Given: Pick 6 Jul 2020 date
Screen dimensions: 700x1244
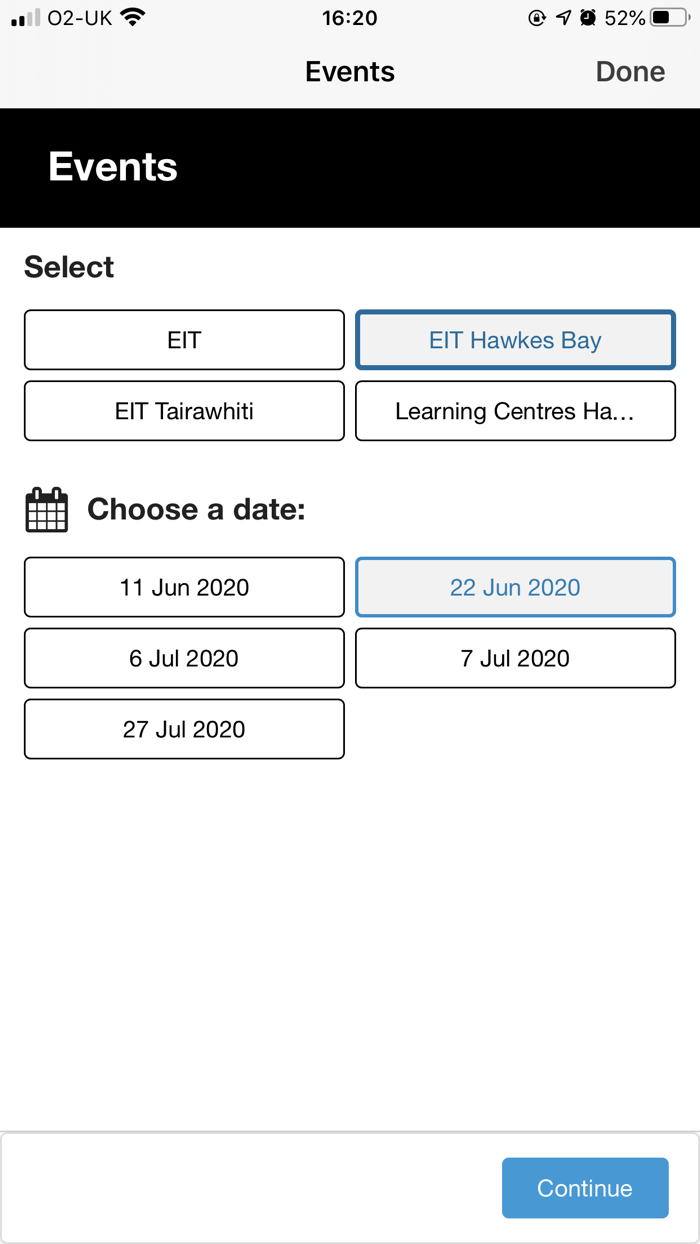Looking at the screenshot, I should [184, 658].
